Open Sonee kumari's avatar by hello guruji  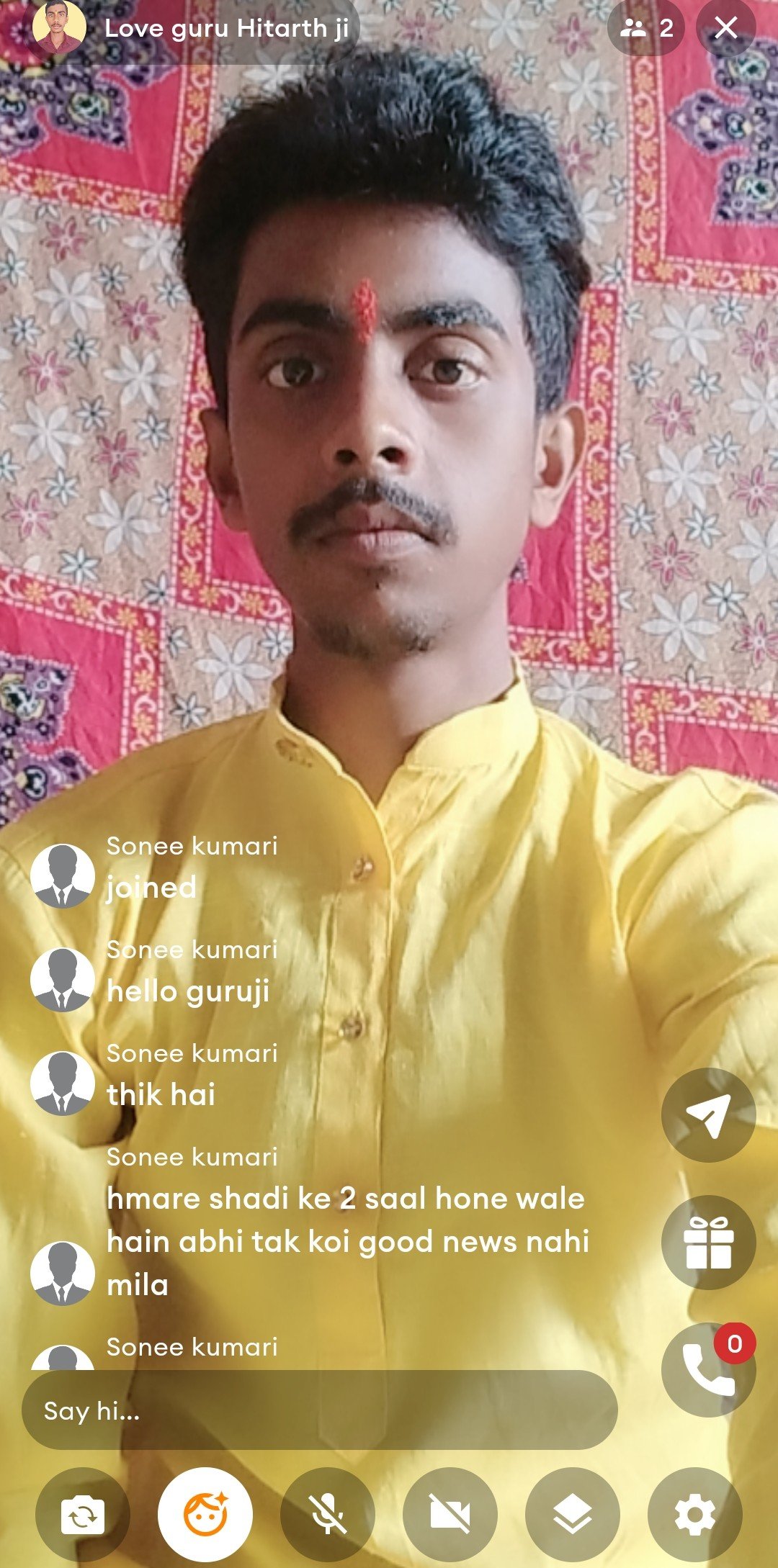[63, 980]
